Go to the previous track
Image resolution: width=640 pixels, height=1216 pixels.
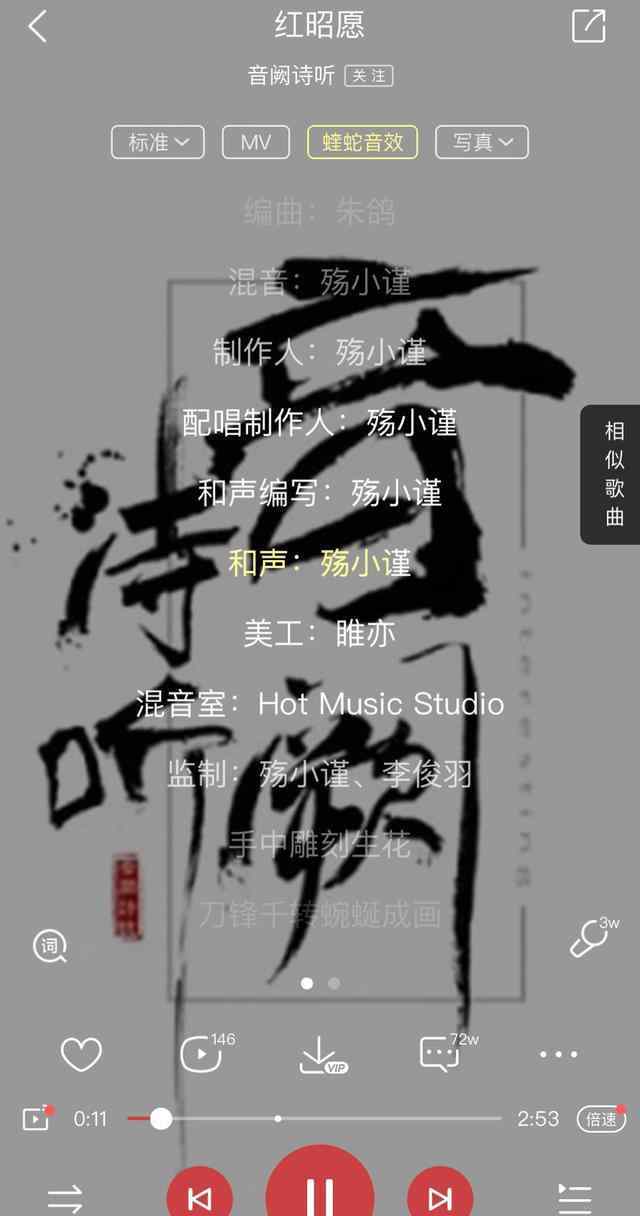point(200,1196)
